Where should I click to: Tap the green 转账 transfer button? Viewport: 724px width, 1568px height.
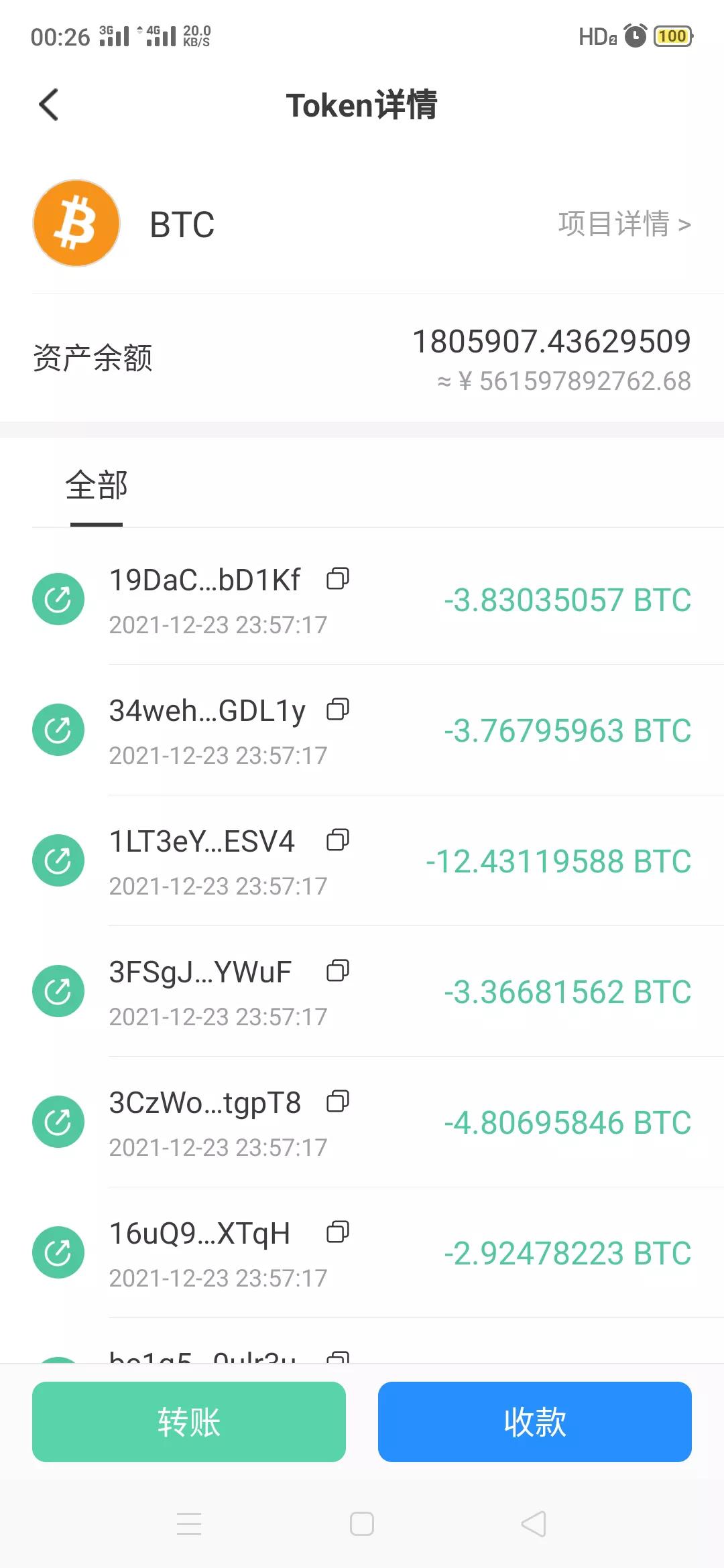[x=189, y=1421]
